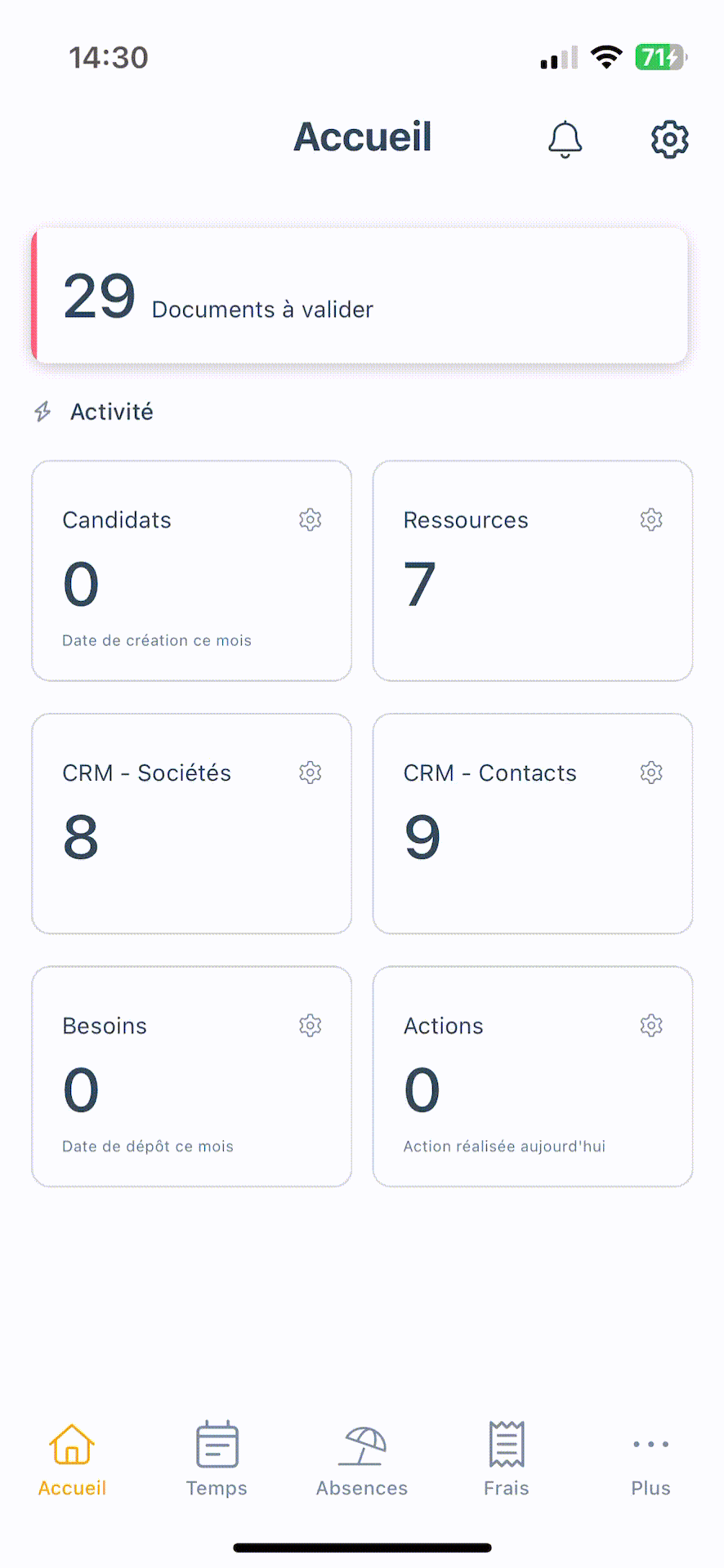724x1568 pixels.
Task: Tap the gear icon on Besoins card
Action: click(310, 1025)
